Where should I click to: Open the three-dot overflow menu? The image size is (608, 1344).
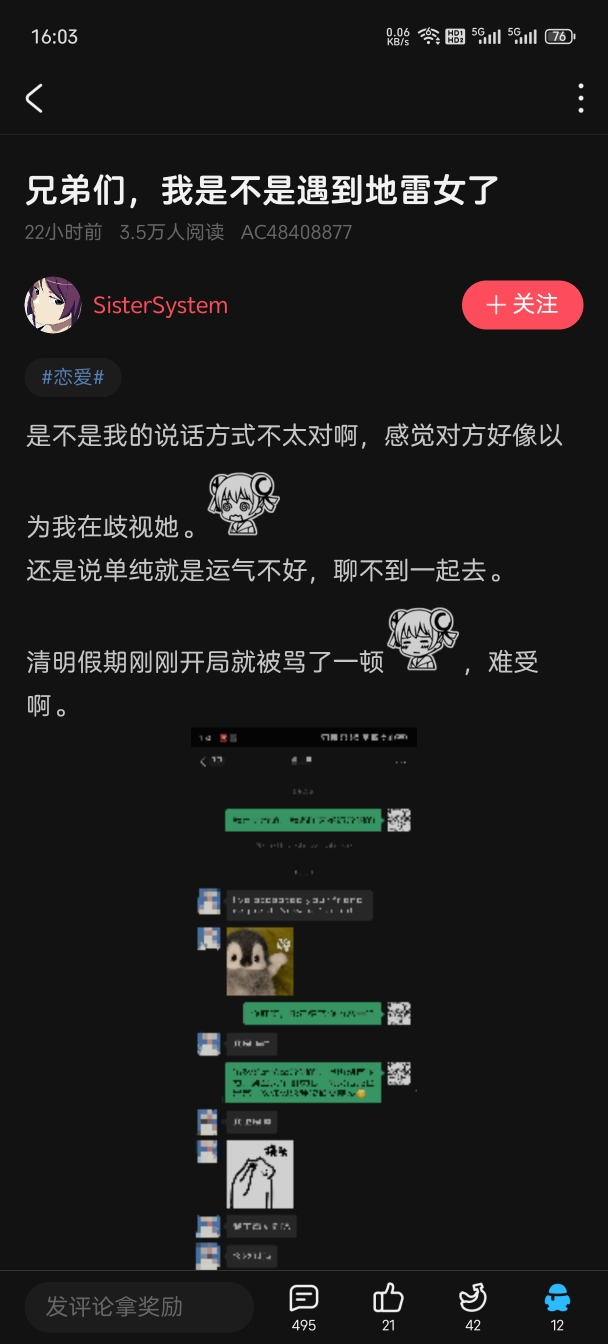click(580, 98)
